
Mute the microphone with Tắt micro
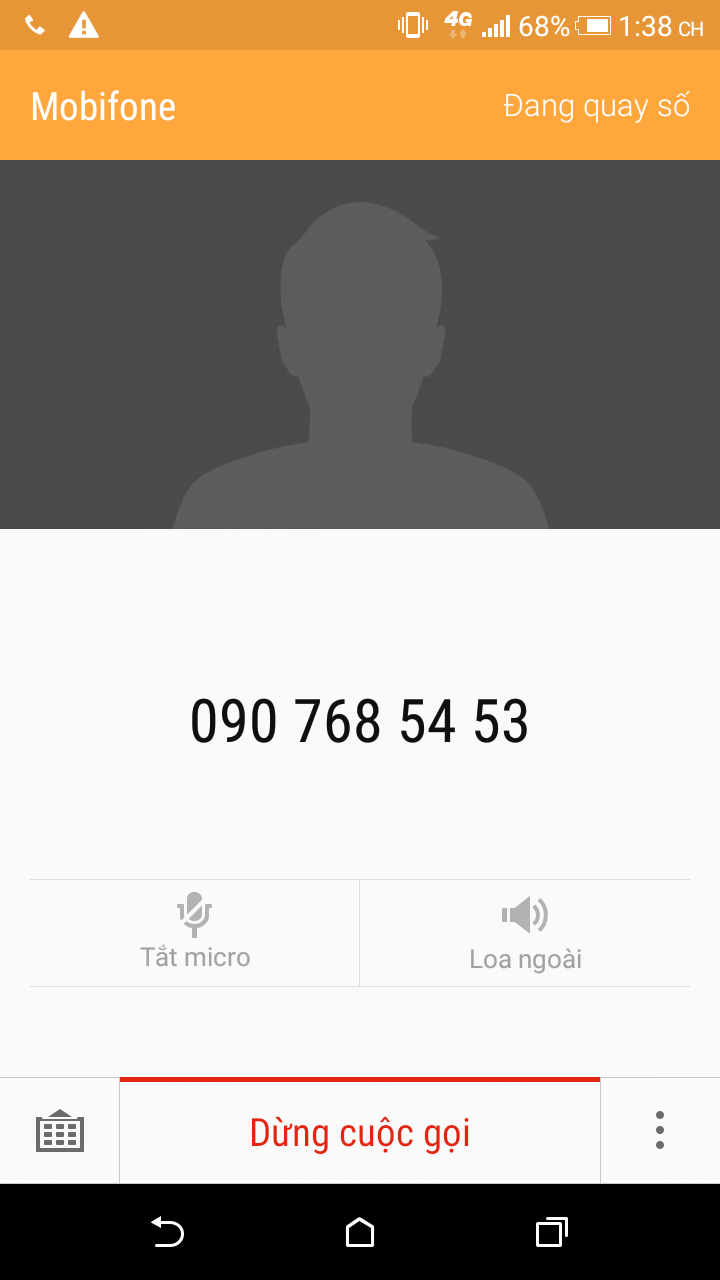195,932
